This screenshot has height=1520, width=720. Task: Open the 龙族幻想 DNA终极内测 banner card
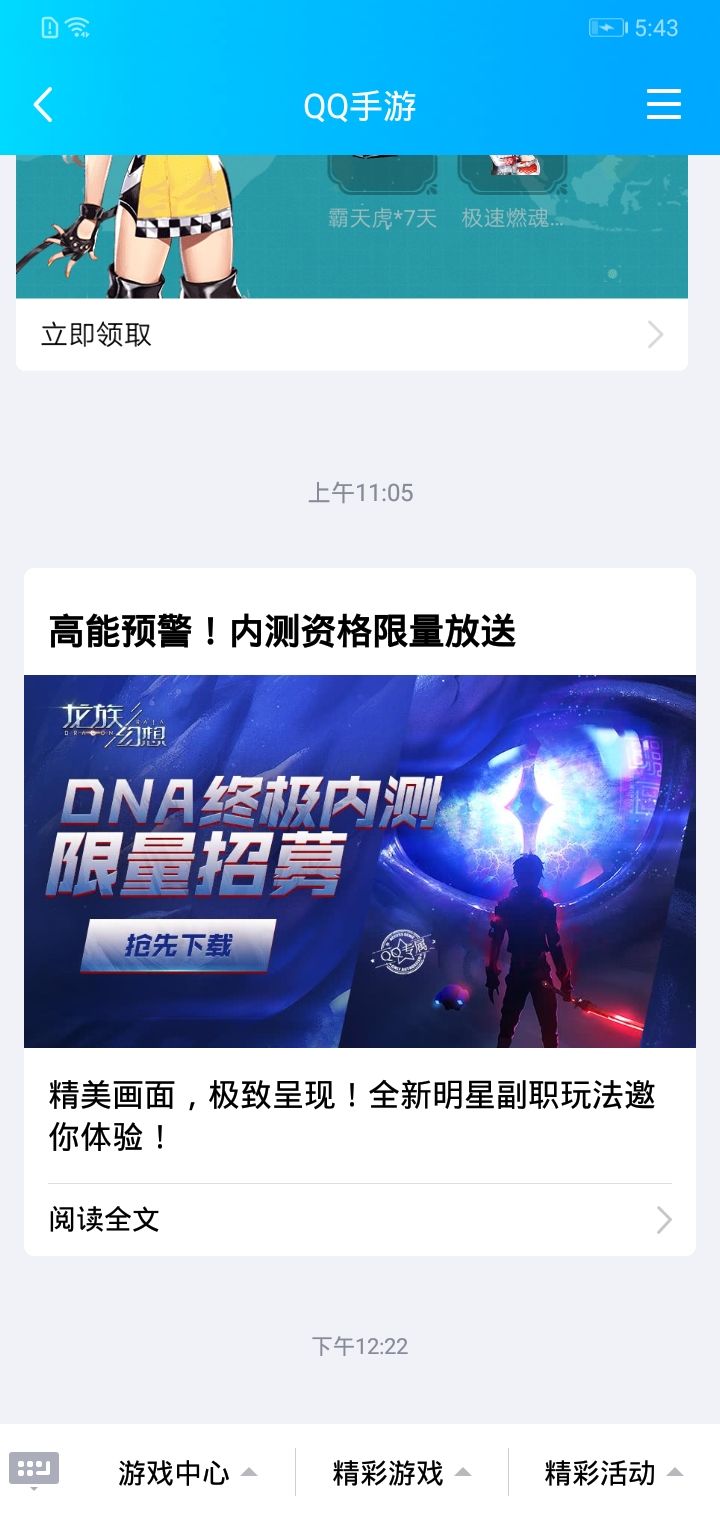(x=360, y=861)
